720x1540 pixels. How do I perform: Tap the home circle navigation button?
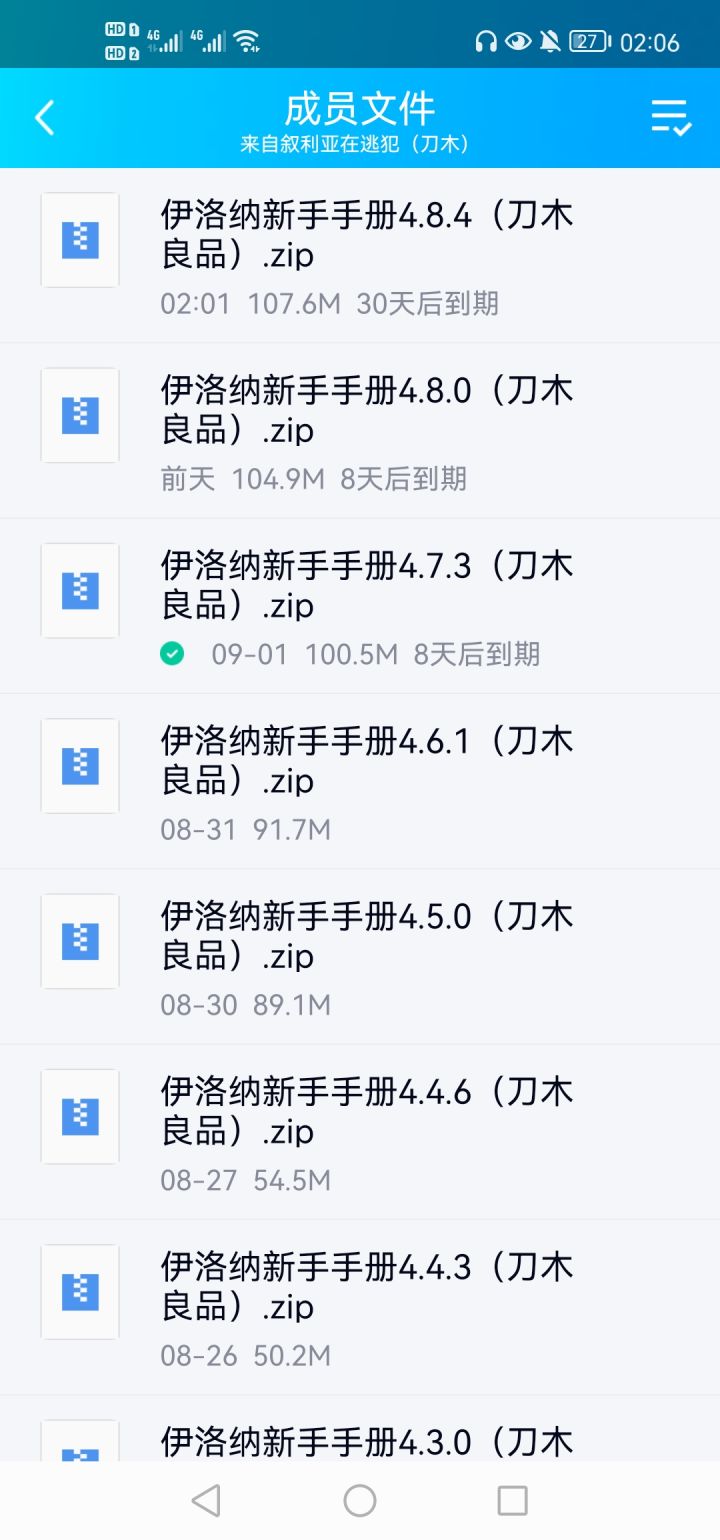[359, 1501]
